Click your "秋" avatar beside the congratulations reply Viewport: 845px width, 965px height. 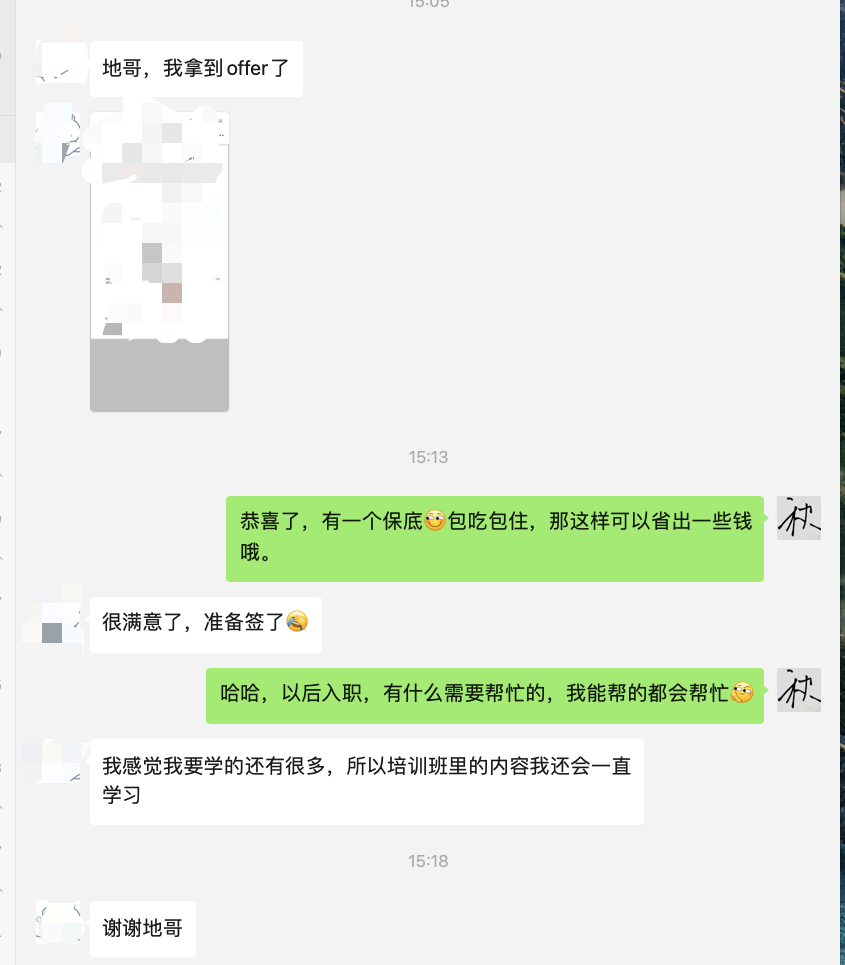point(800,520)
